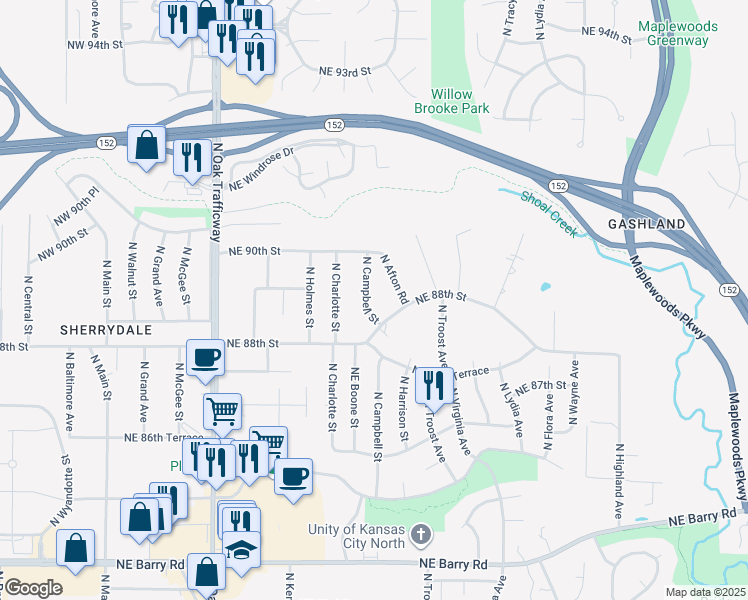Screen dimensions: 748x600
Task: Tap the Unity of Kansas City North church pin
Action: tap(421, 534)
